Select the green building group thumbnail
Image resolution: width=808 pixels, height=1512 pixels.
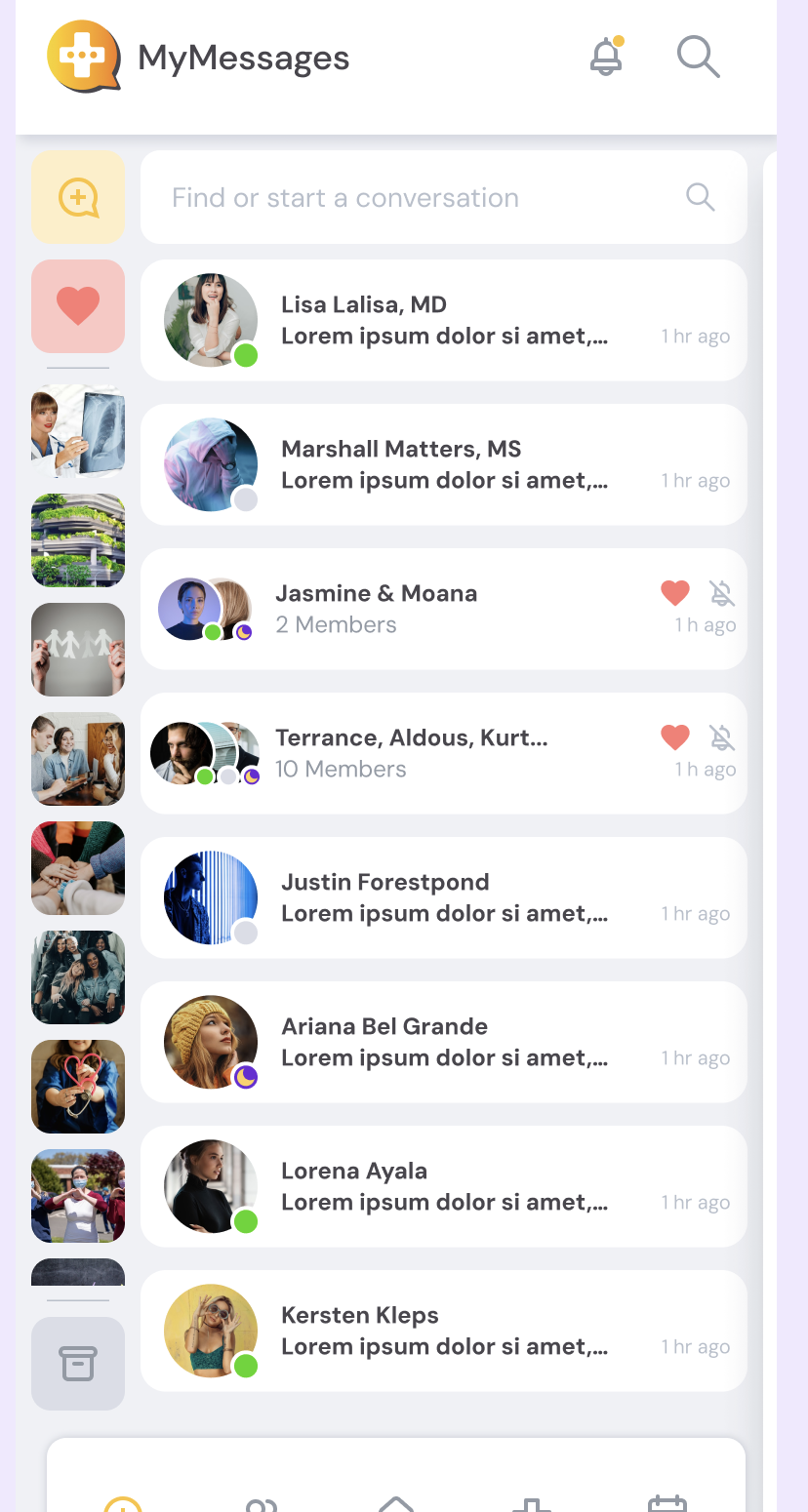click(x=78, y=540)
